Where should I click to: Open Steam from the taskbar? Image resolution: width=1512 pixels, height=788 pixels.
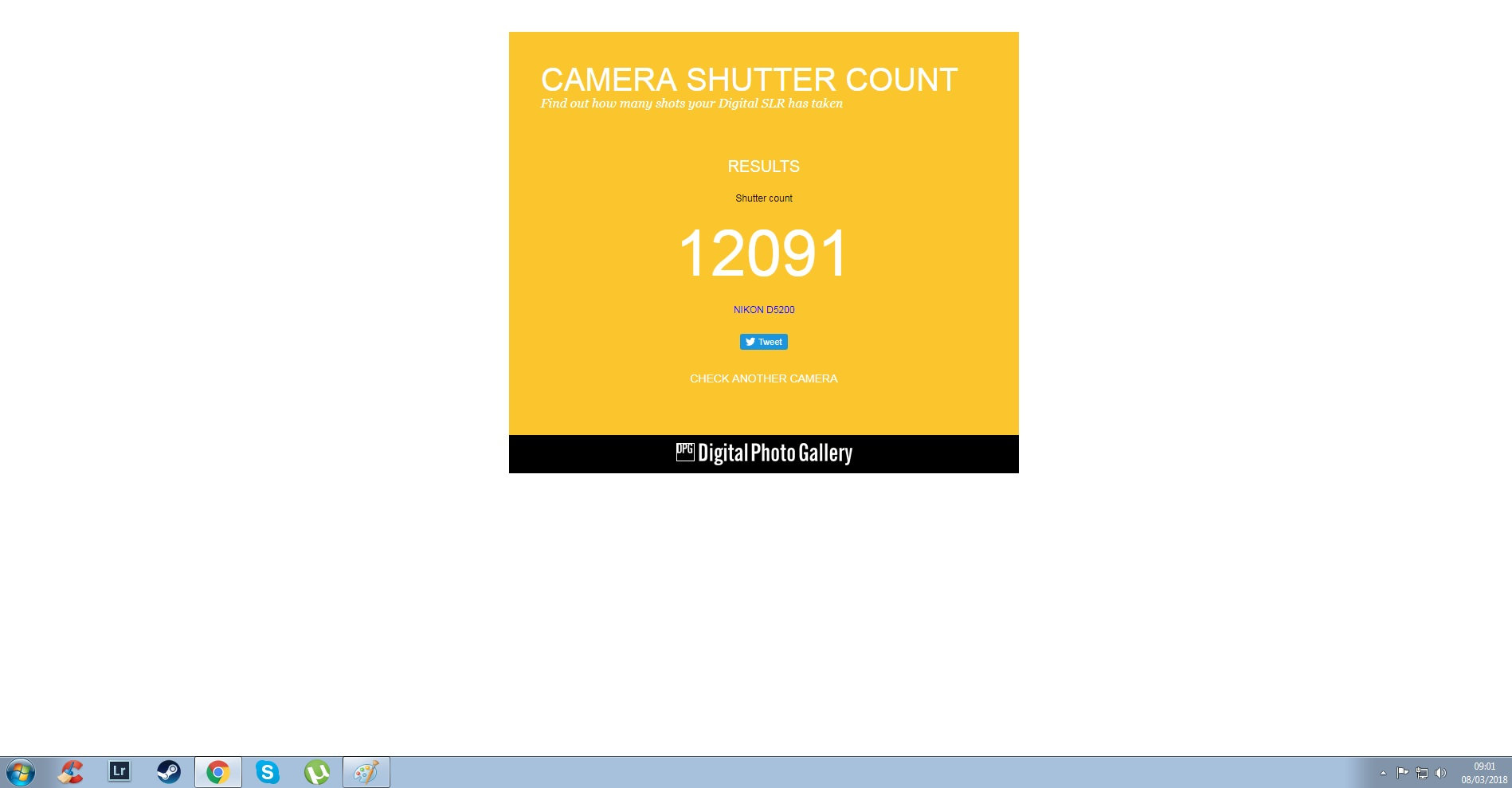coord(168,772)
